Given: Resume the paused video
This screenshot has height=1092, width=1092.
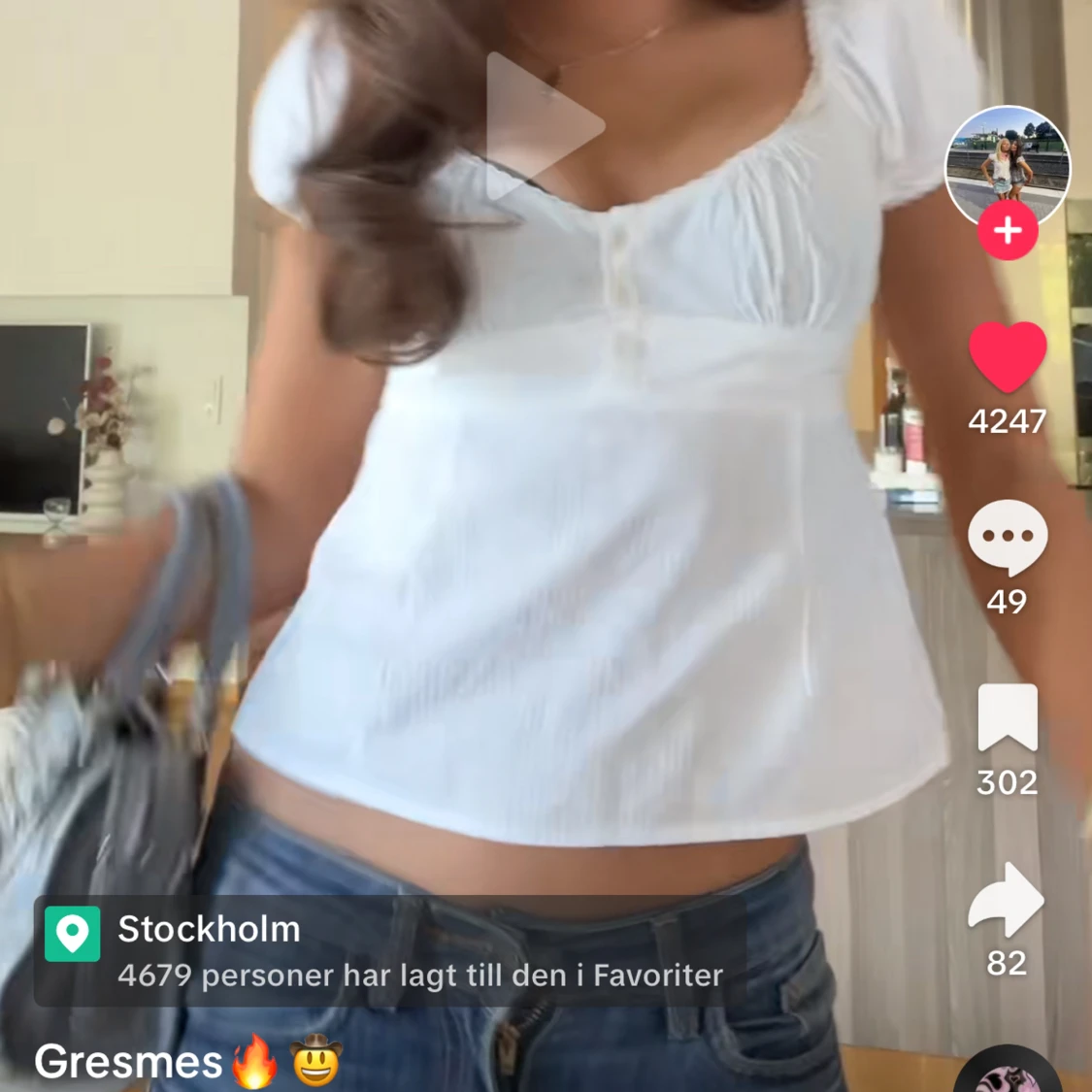Looking at the screenshot, I should pos(544,127).
